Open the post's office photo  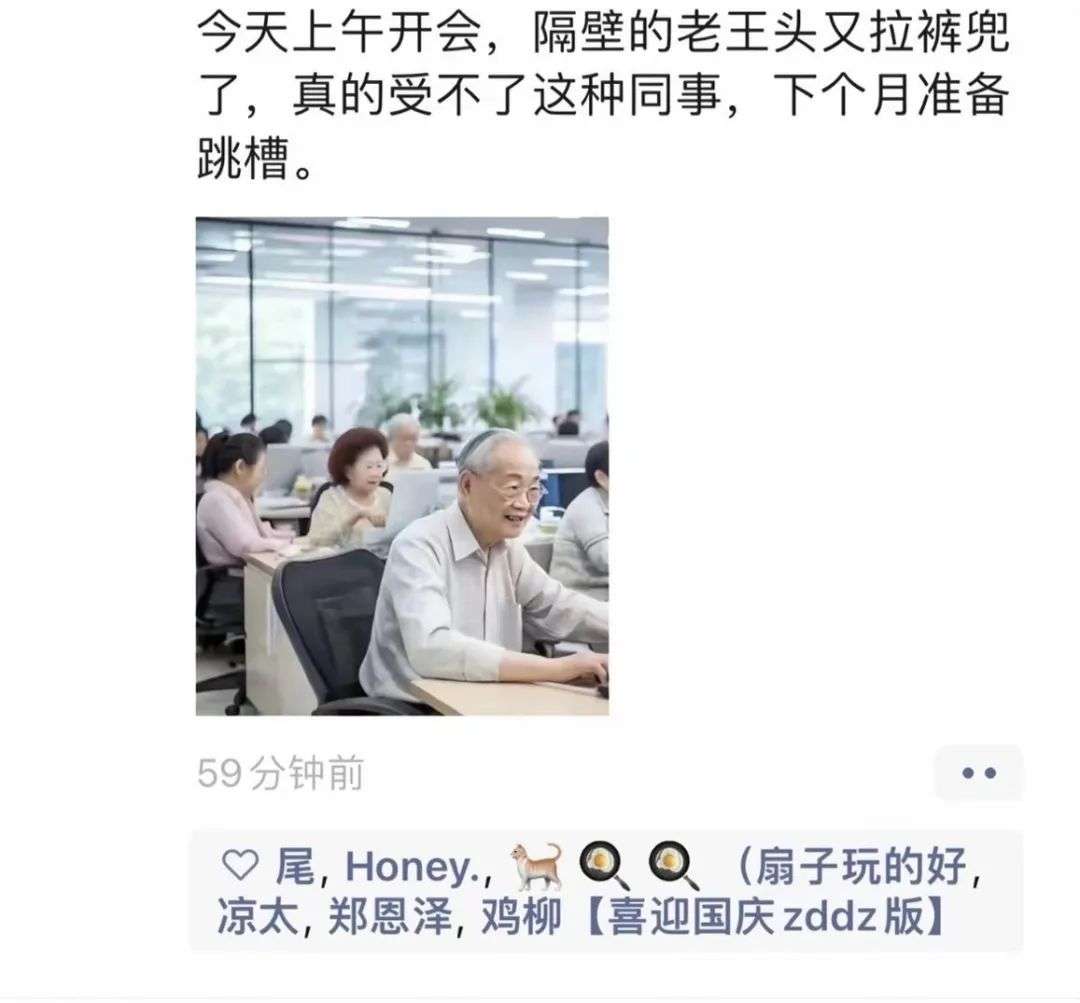click(x=401, y=466)
